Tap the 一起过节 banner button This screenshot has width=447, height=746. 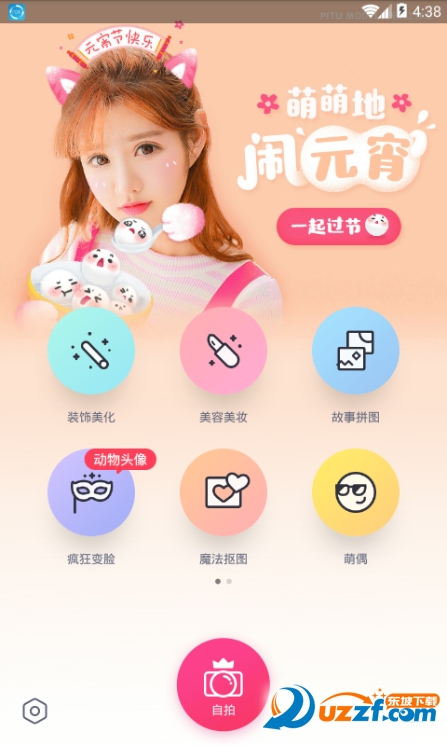(x=339, y=226)
